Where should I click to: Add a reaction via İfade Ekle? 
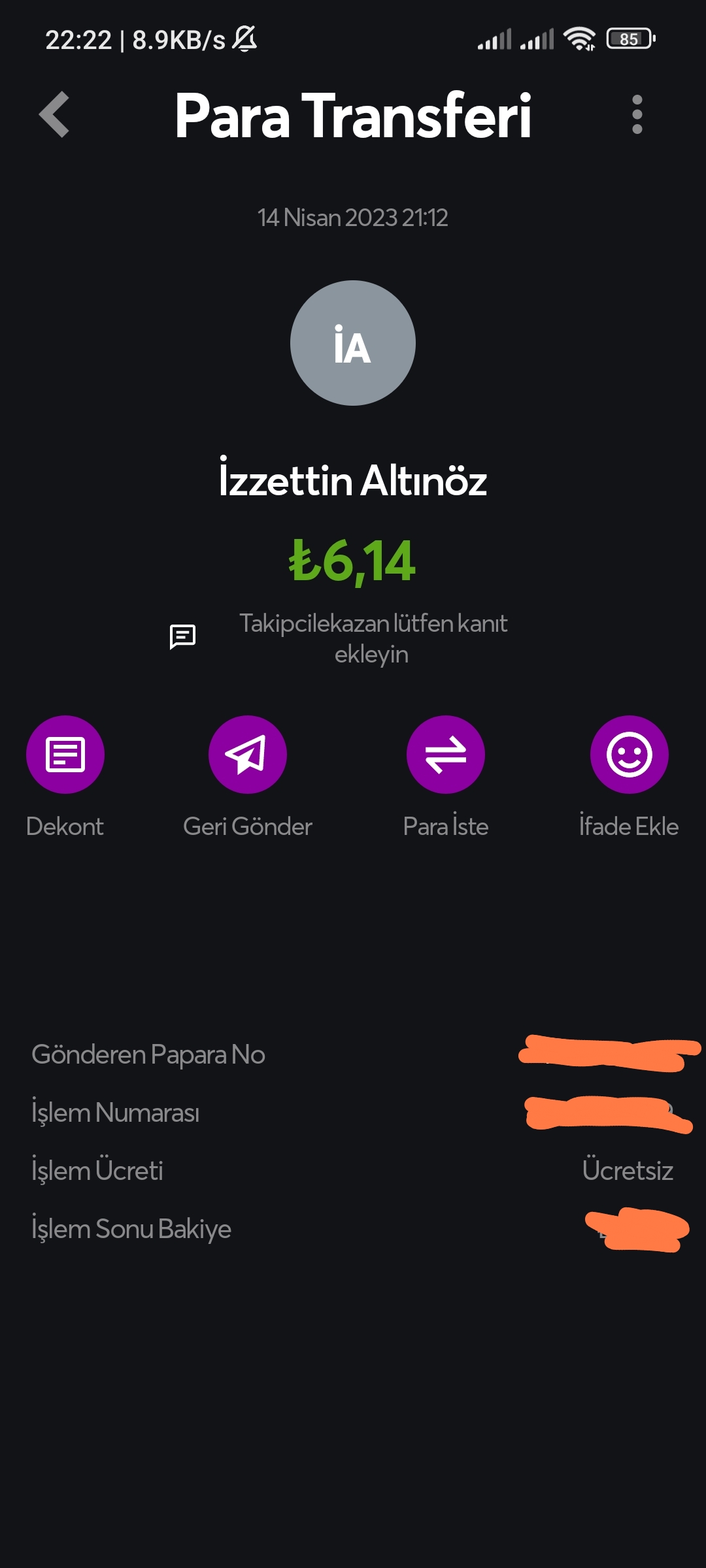click(x=630, y=755)
